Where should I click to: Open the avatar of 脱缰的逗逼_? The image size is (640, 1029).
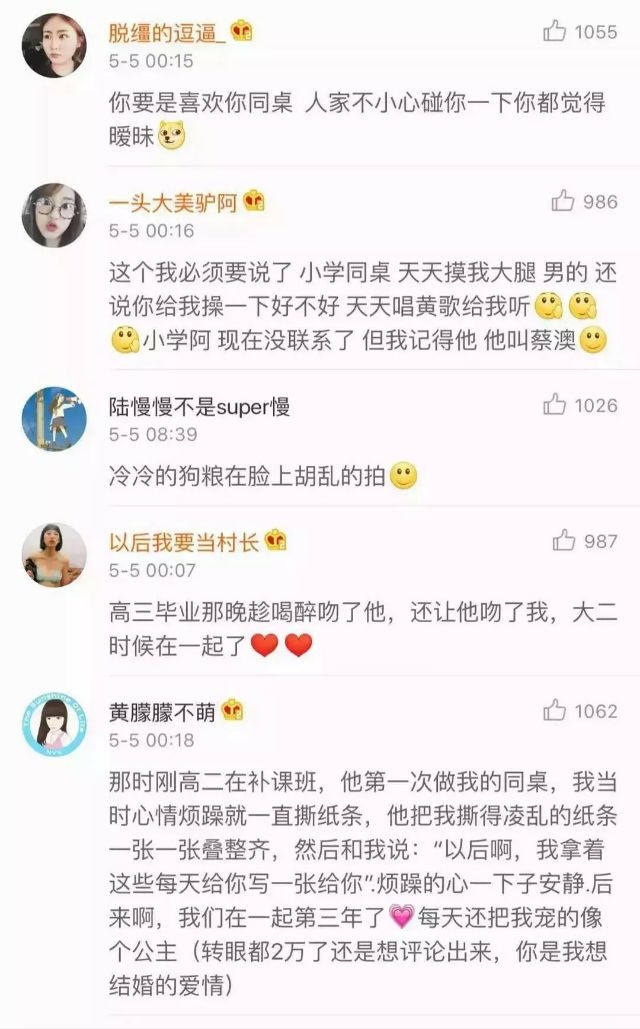click(54, 46)
